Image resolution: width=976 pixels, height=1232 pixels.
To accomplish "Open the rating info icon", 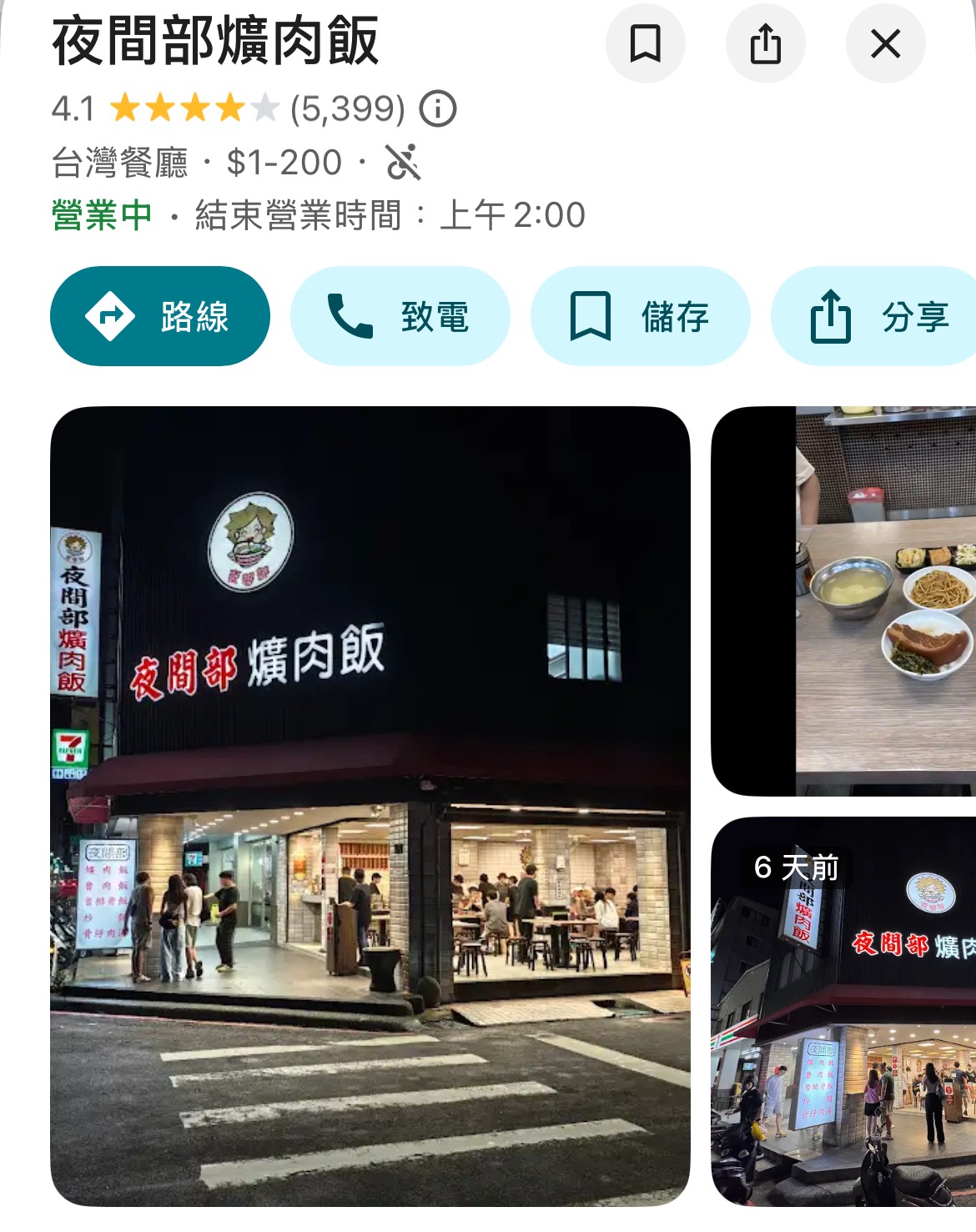I will [x=438, y=108].
